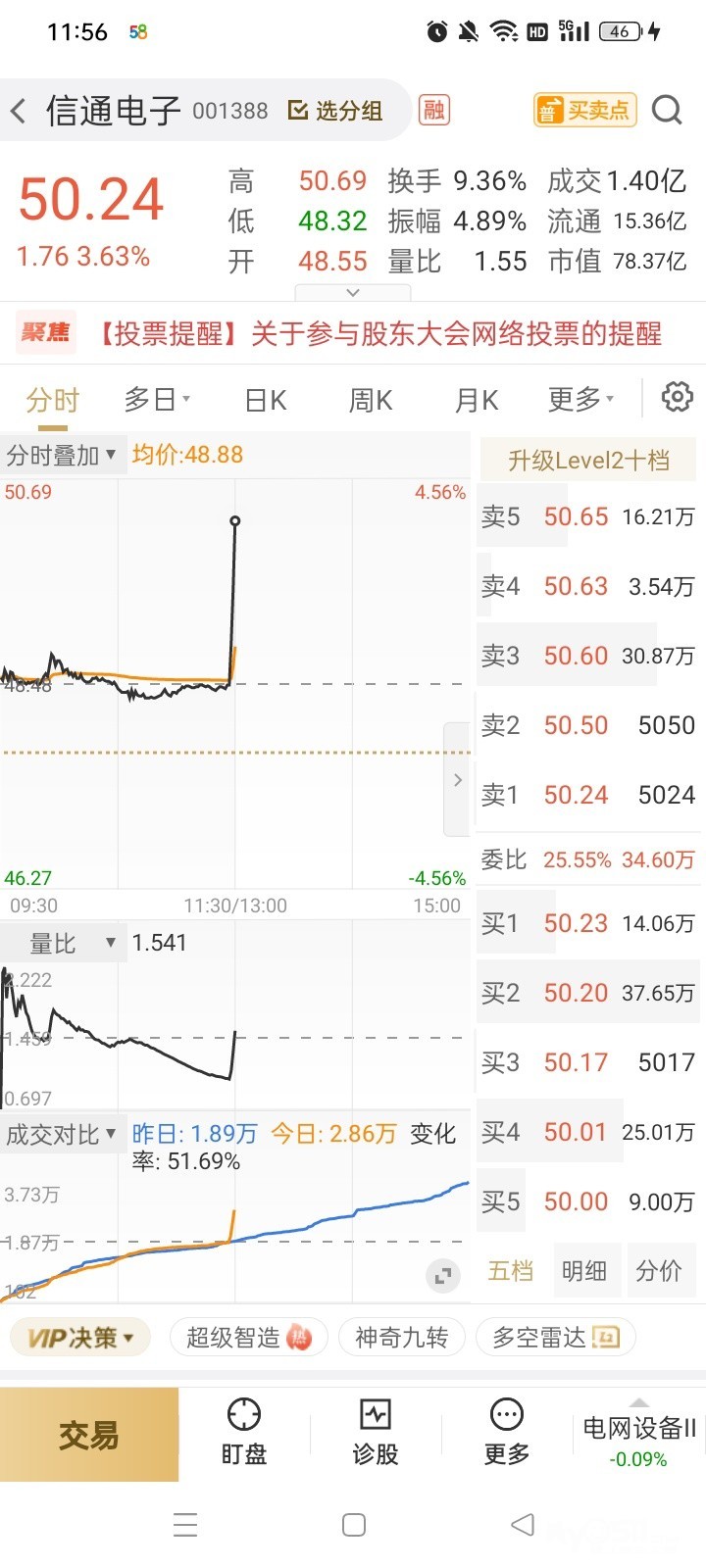Image resolution: width=706 pixels, height=1568 pixels.
Task: Tap the 选分组 group selector
Action: click(x=335, y=111)
